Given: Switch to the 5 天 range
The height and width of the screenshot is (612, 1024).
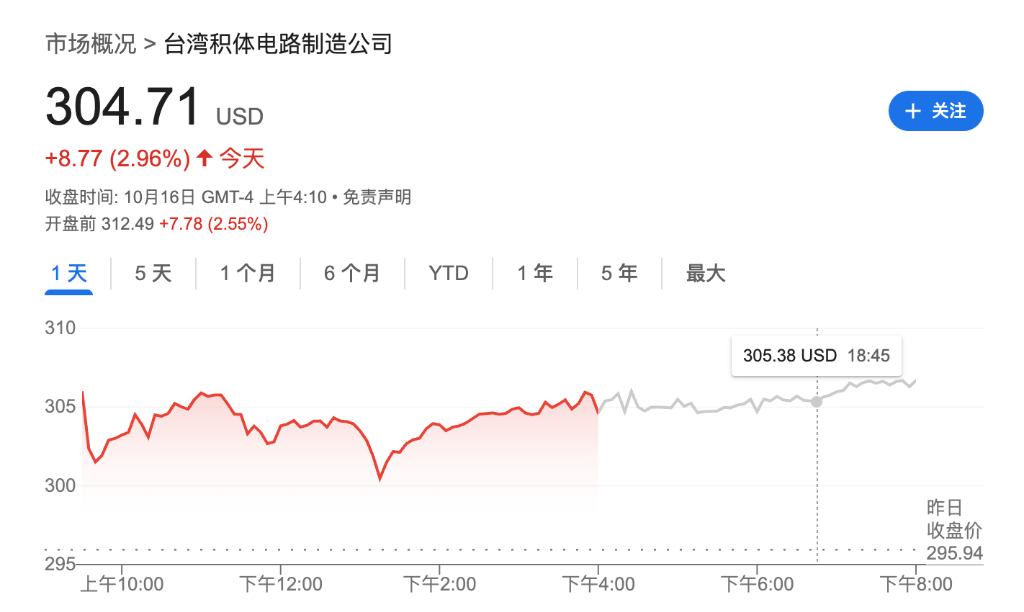Looking at the screenshot, I should [153, 273].
